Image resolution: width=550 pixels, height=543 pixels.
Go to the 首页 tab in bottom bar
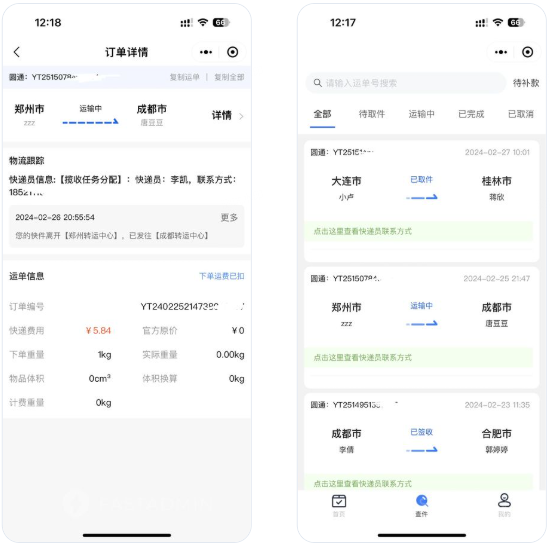pyautogui.click(x=339, y=505)
